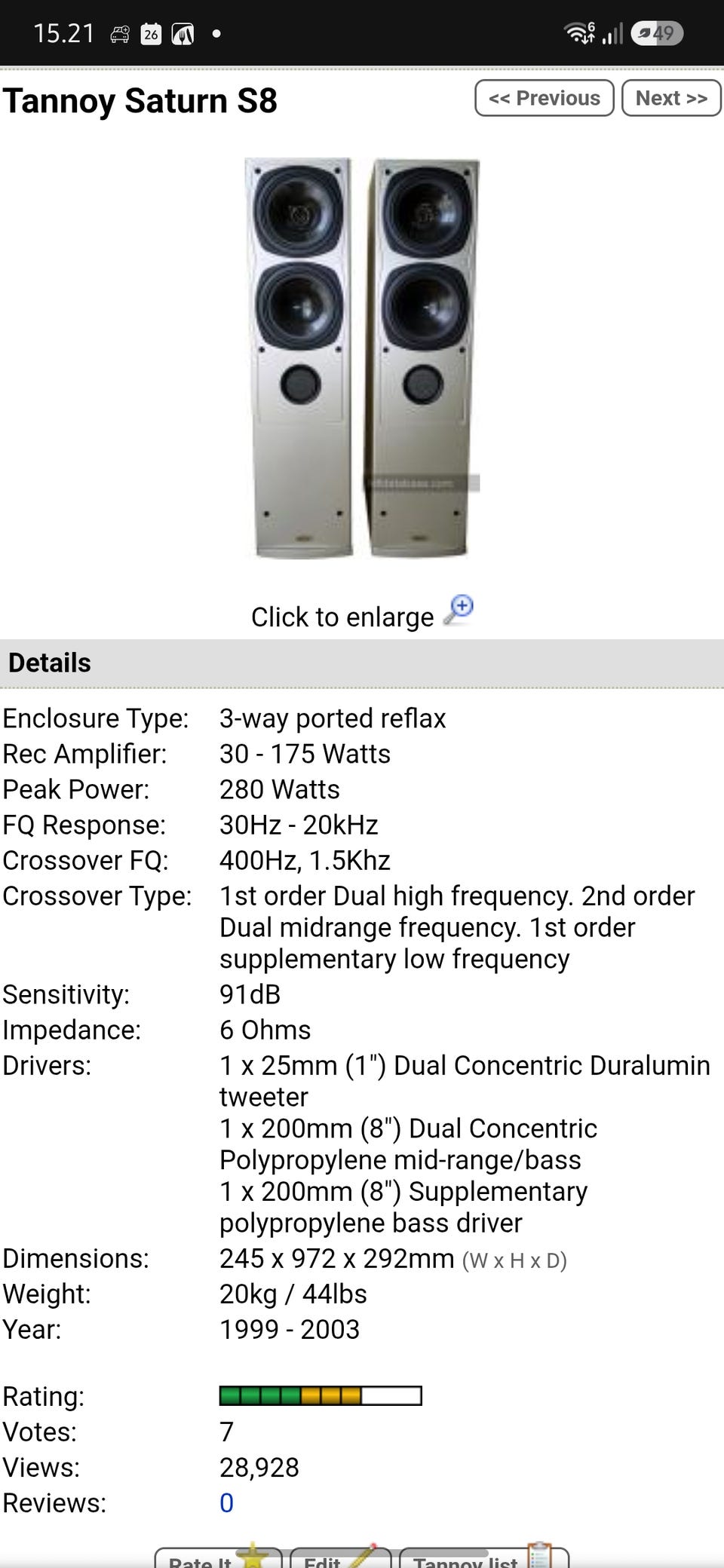Tap the Click to enlarge magnifier
Screen dimensions: 724x1568
point(459,611)
